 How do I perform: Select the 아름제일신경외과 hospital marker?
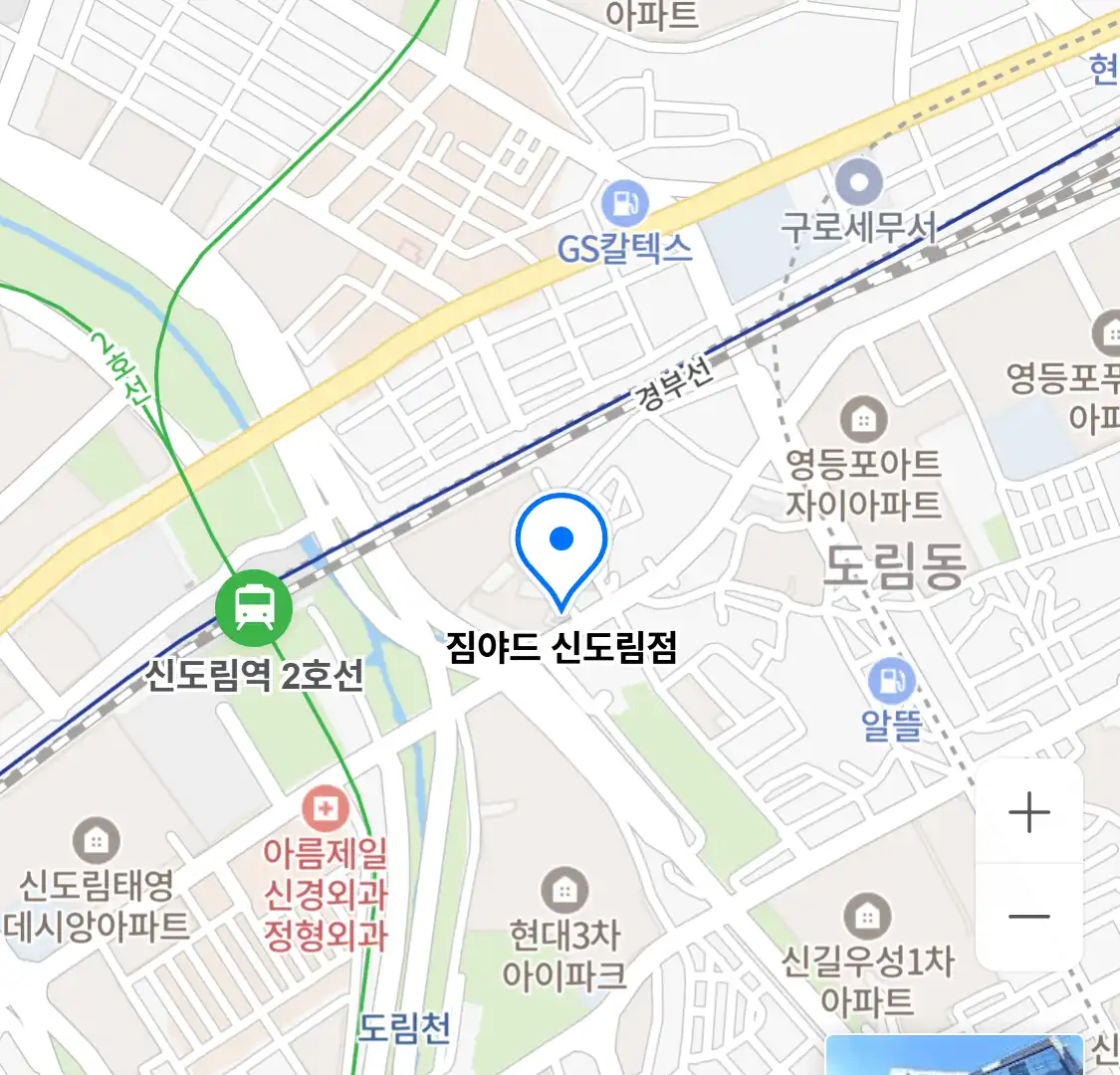pyautogui.click(x=324, y=807)
